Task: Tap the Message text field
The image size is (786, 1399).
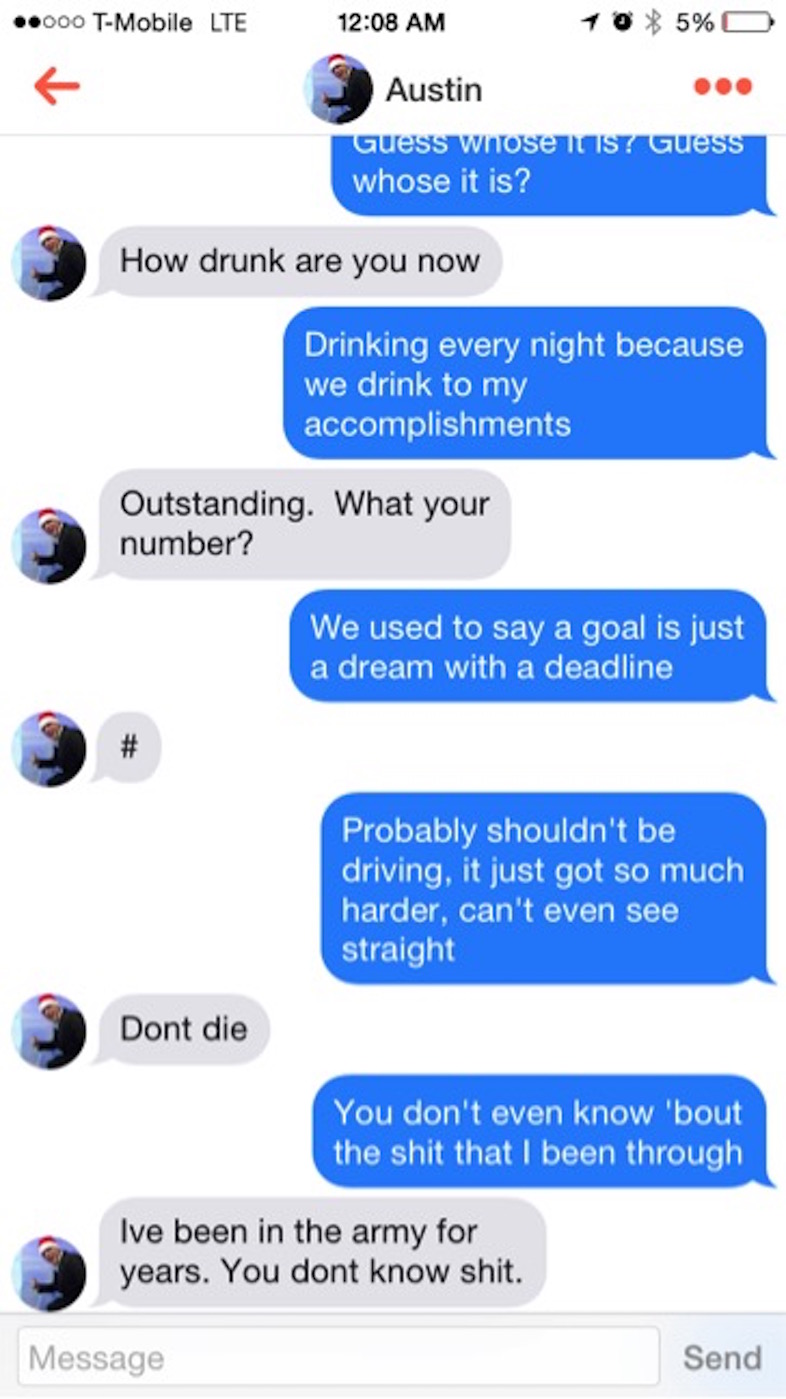Action: 338,1356
